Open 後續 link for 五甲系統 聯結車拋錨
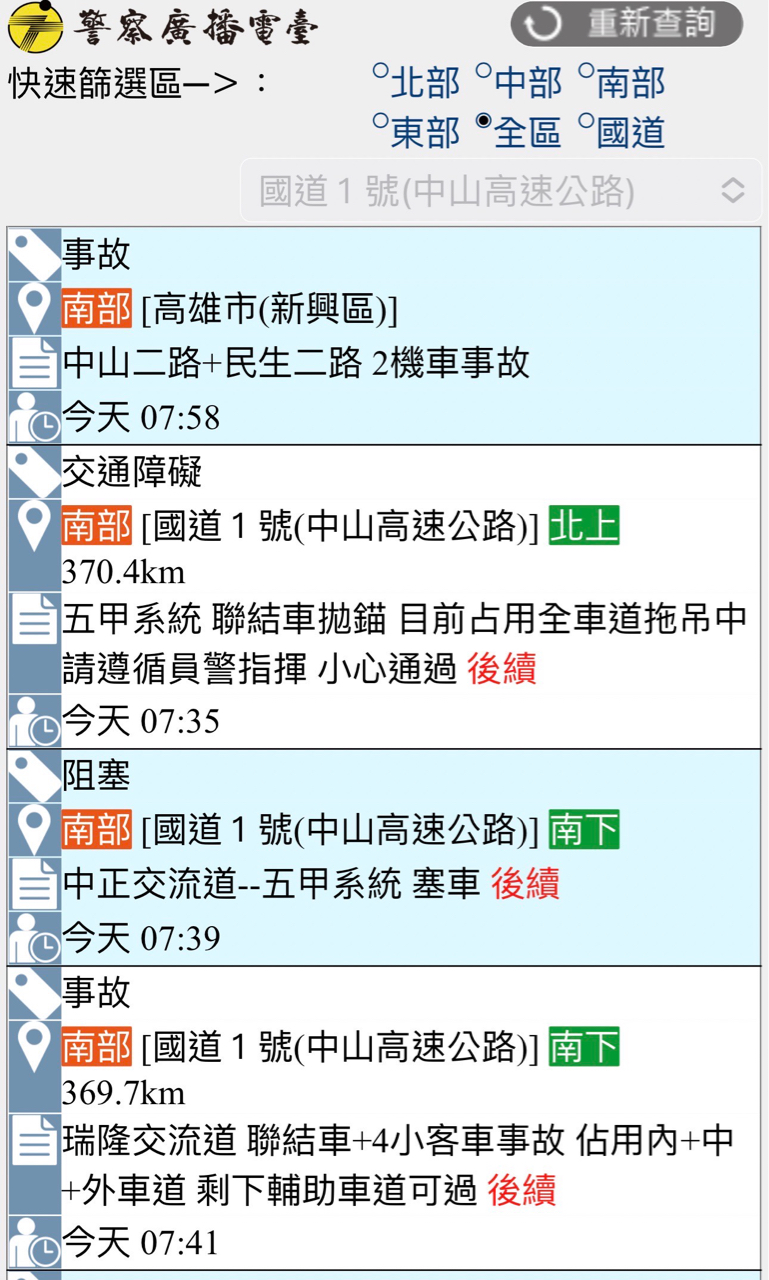 point(502,669)
